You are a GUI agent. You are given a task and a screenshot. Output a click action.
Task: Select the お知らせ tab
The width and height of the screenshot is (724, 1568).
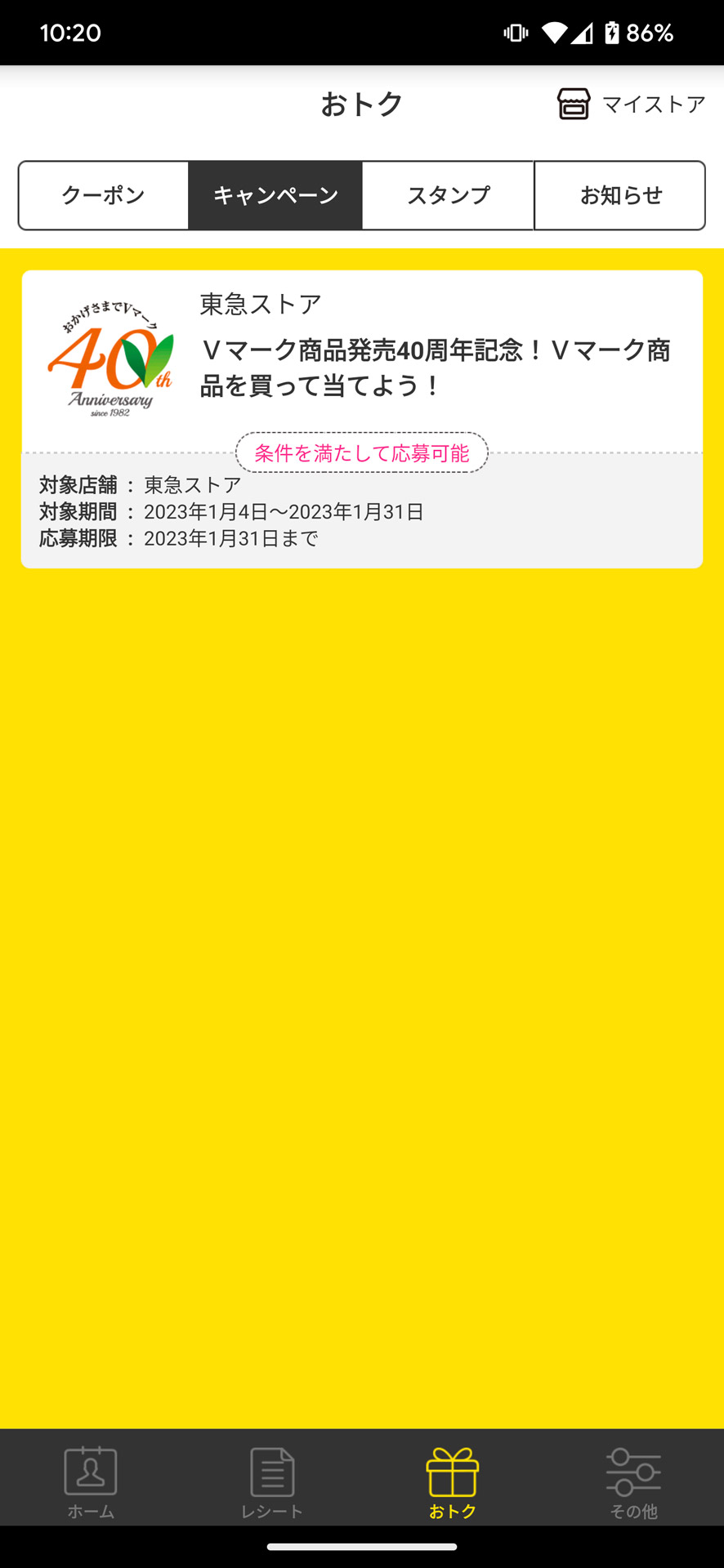[620, 195]
